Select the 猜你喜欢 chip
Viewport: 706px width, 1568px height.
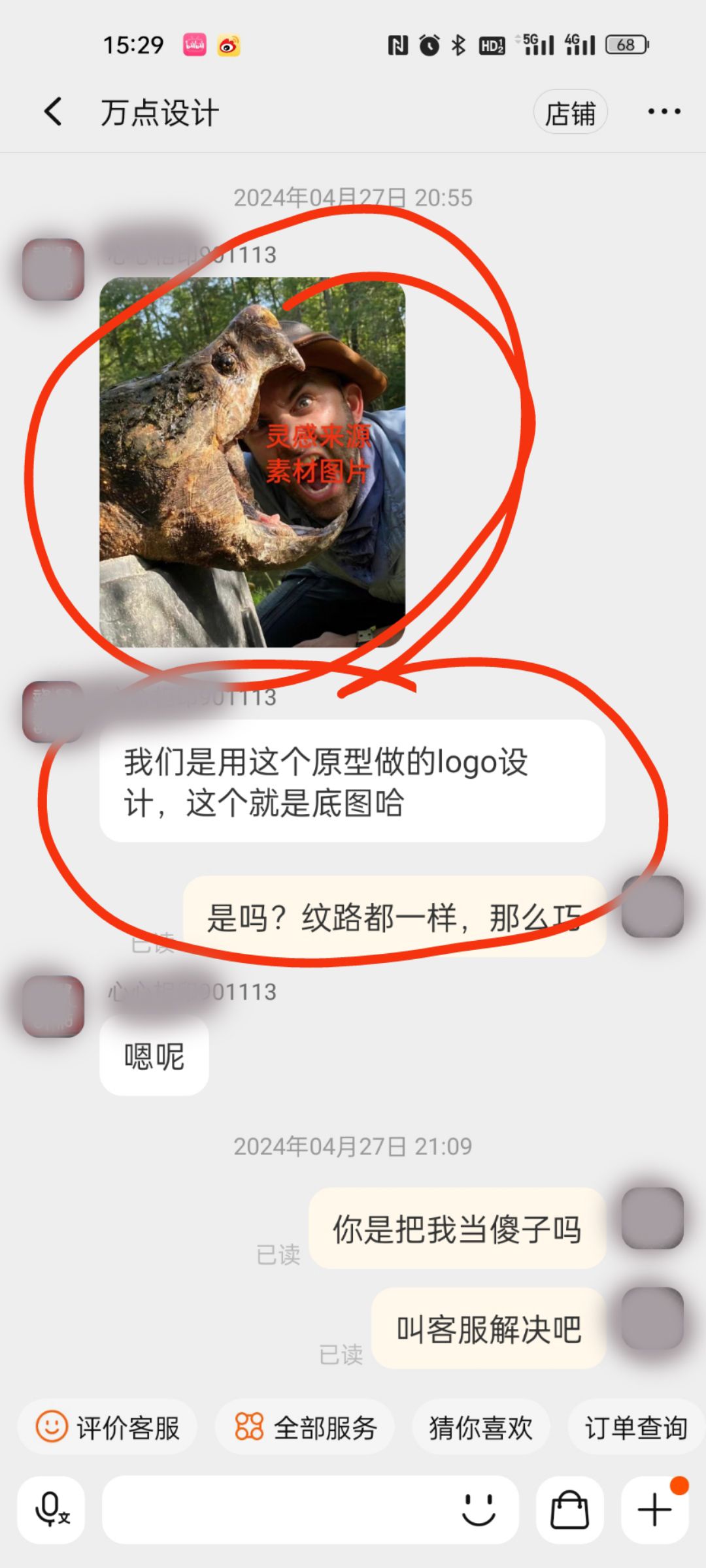[x=480, y=1428]
